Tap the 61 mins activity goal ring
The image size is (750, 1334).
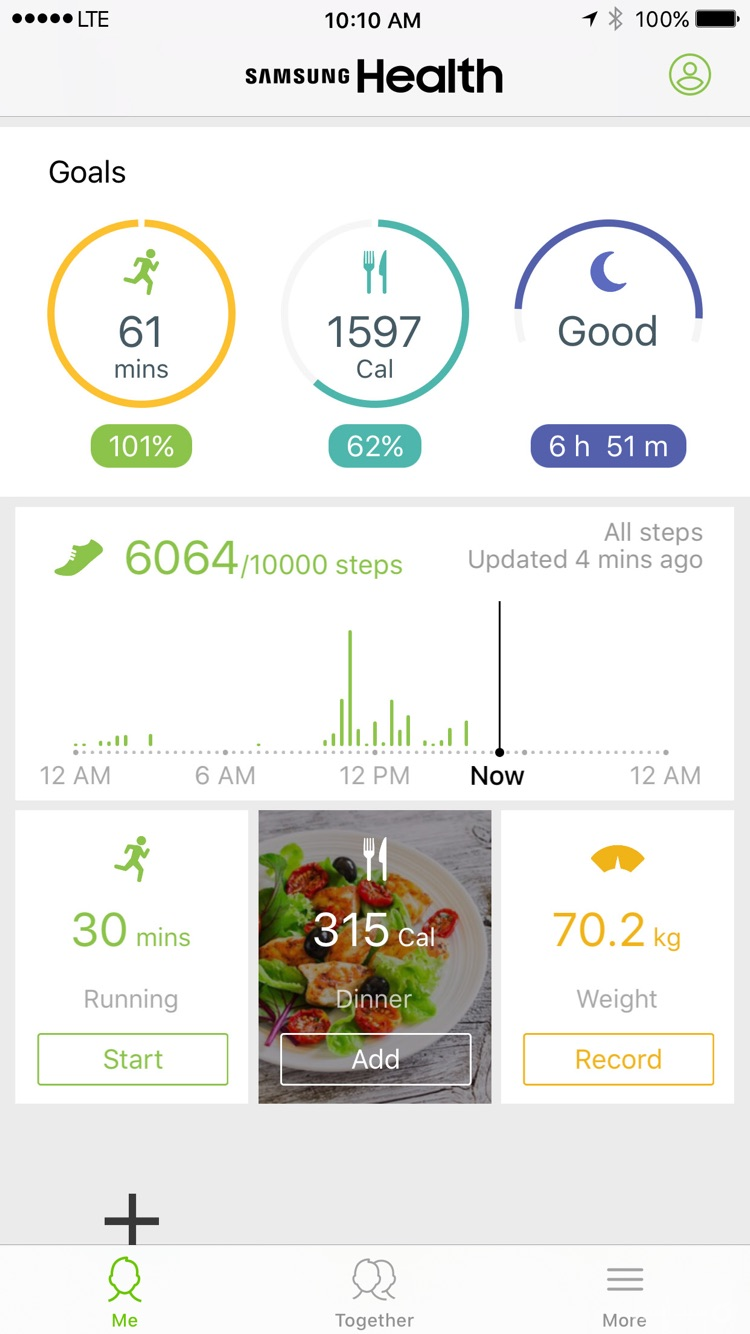coord(141,313)
